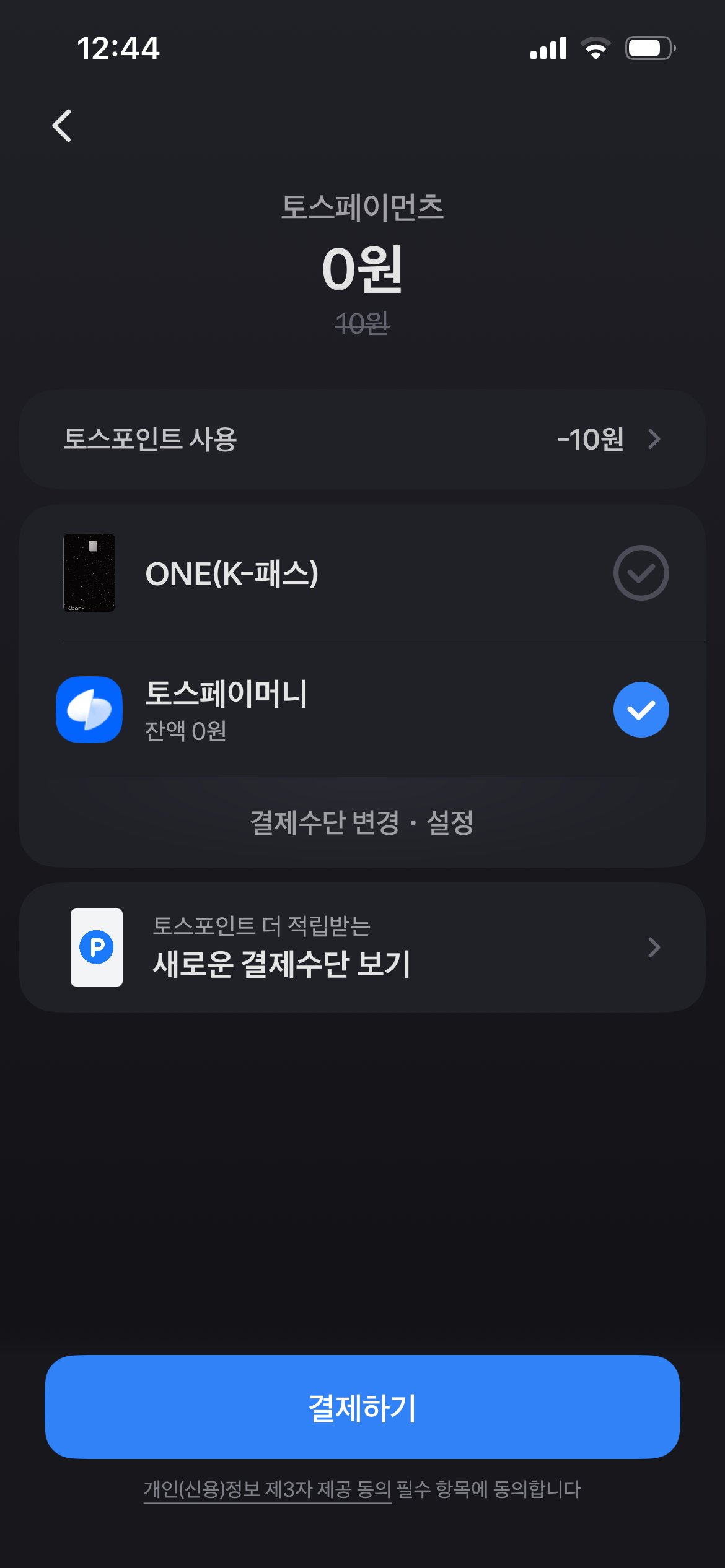Viewport: 725px width, 1568px height.
Task: View 새로운 결제수단 보기 card
Action: [362, 947]
